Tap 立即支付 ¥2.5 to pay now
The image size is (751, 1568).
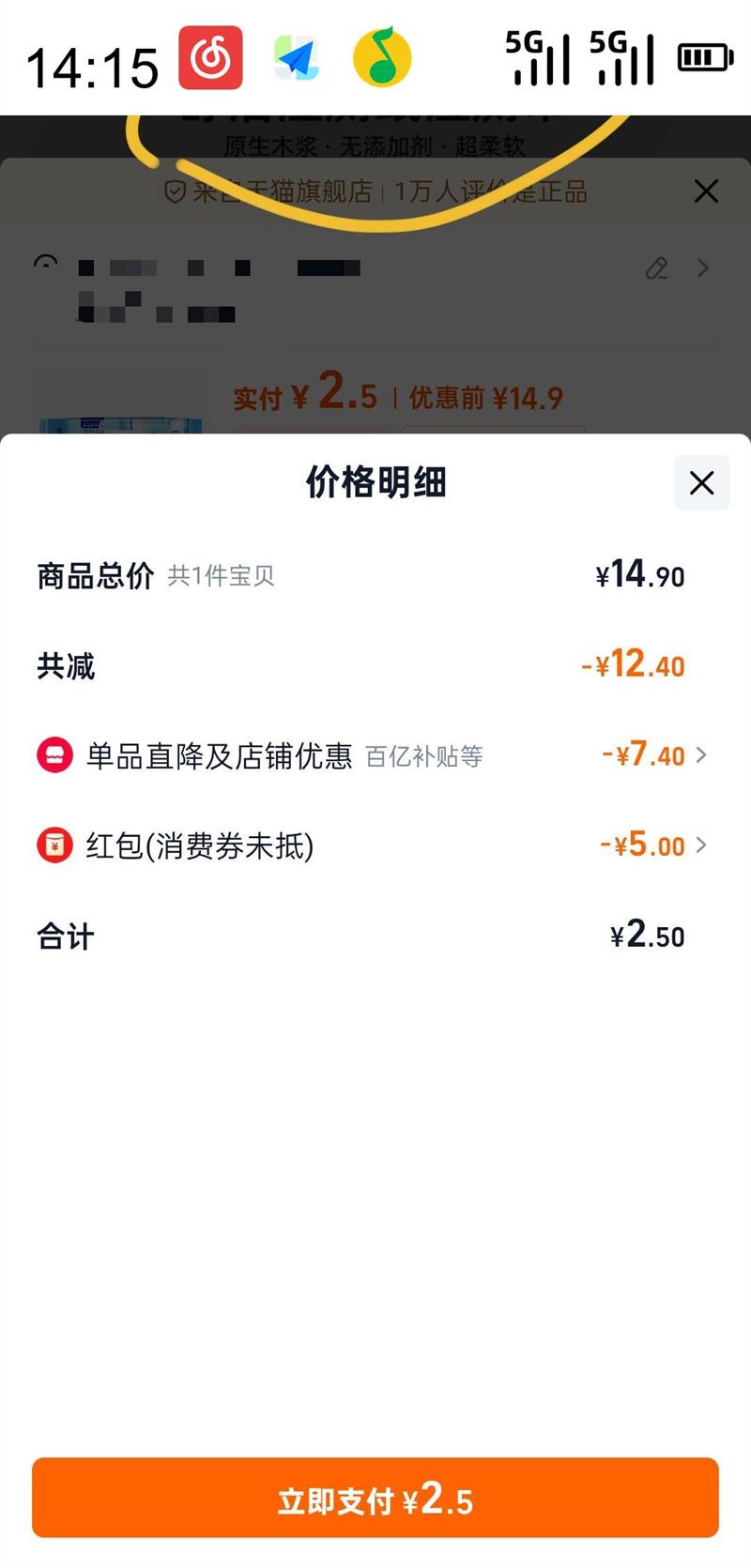tap(375, 1499)
